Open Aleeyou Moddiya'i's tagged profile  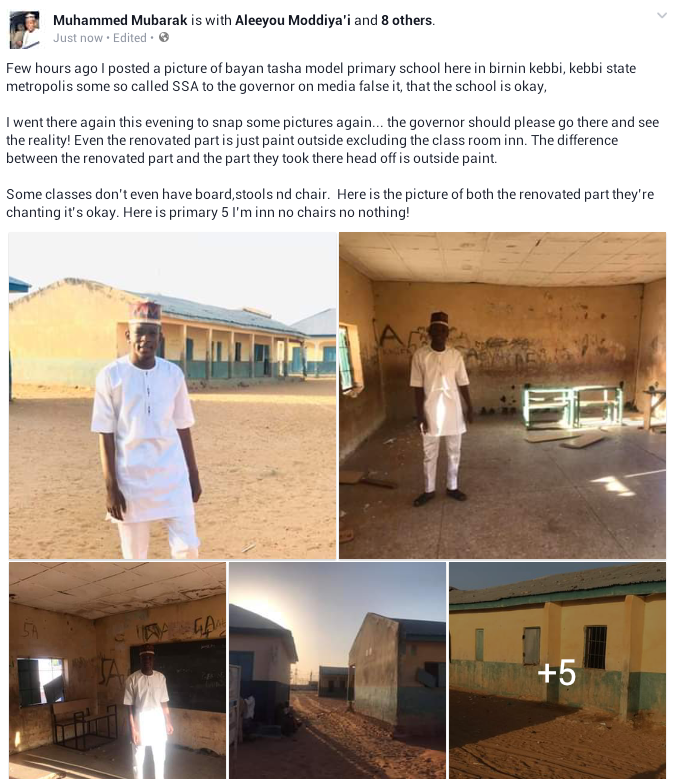[291, 20]
